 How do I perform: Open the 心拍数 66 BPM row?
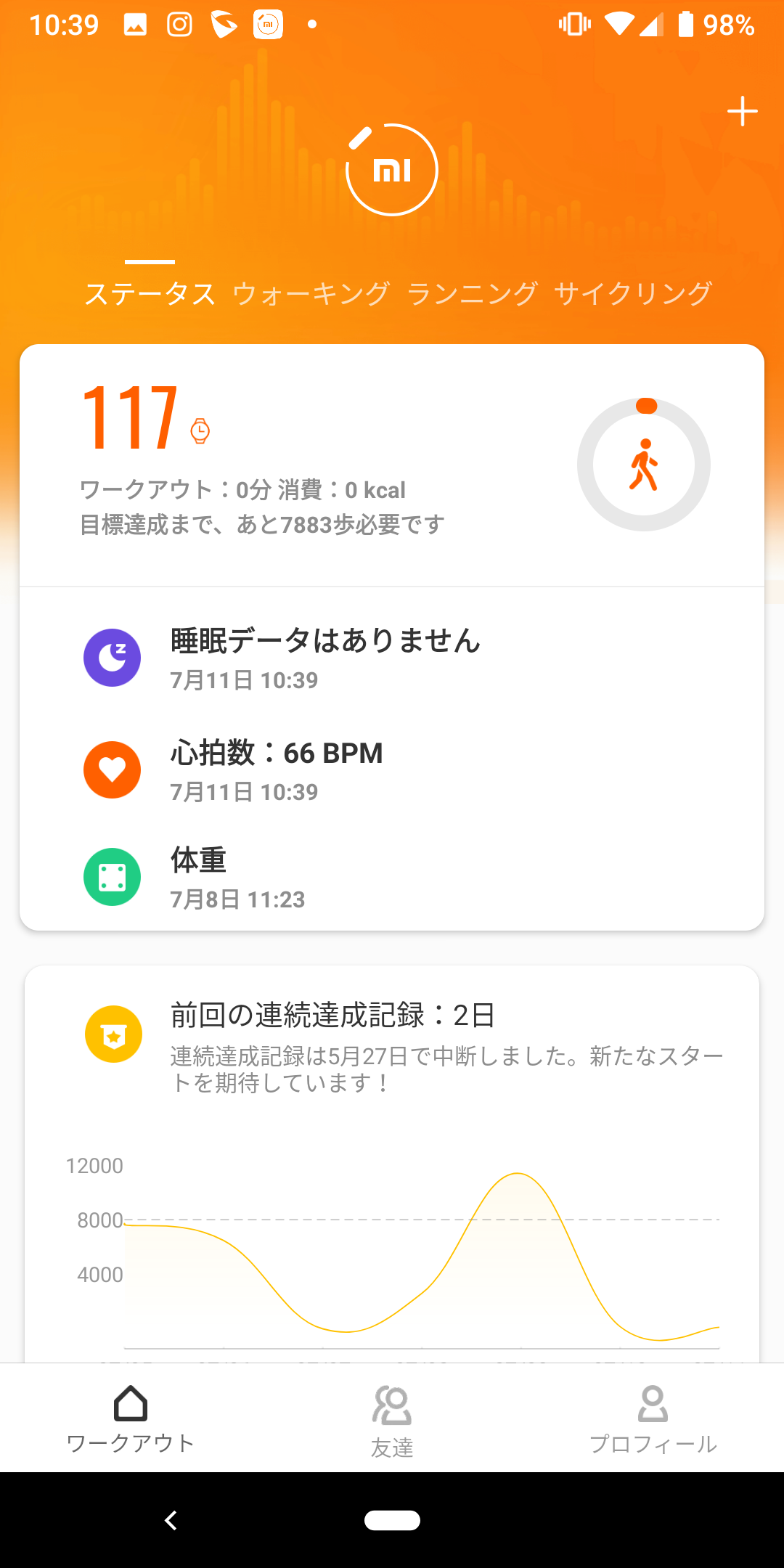pos(392,769)
